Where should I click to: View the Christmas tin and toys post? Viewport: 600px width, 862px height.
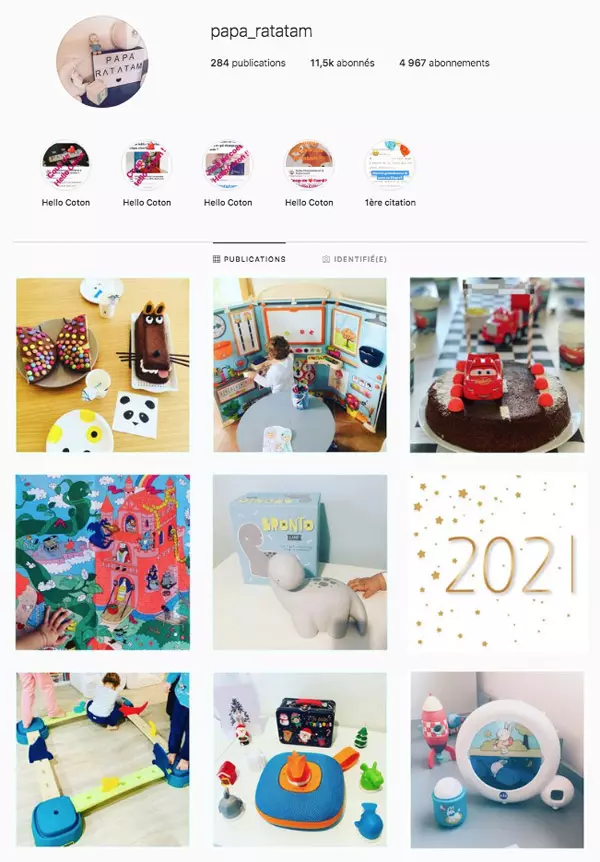299,759
